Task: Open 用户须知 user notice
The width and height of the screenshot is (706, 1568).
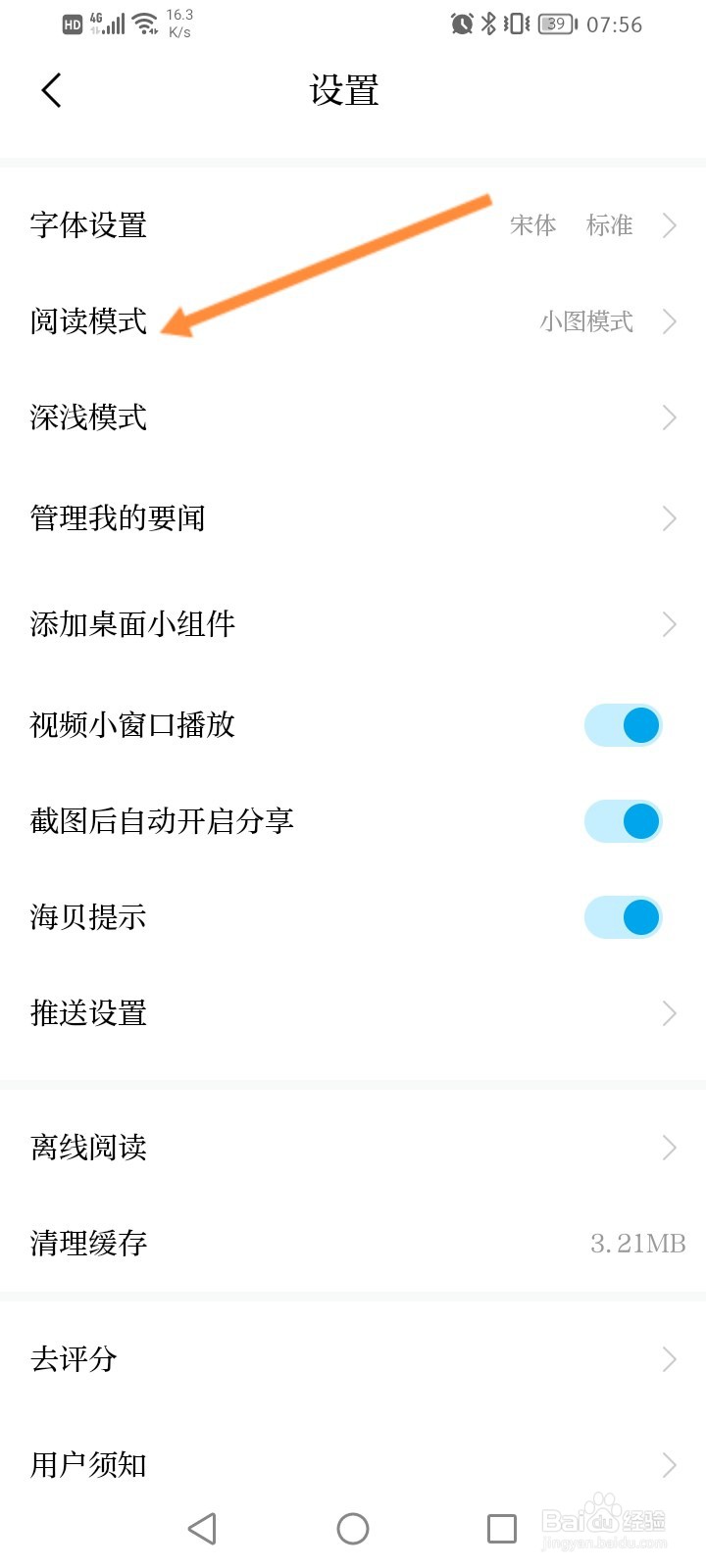Action: click(x=353, y=1465)
